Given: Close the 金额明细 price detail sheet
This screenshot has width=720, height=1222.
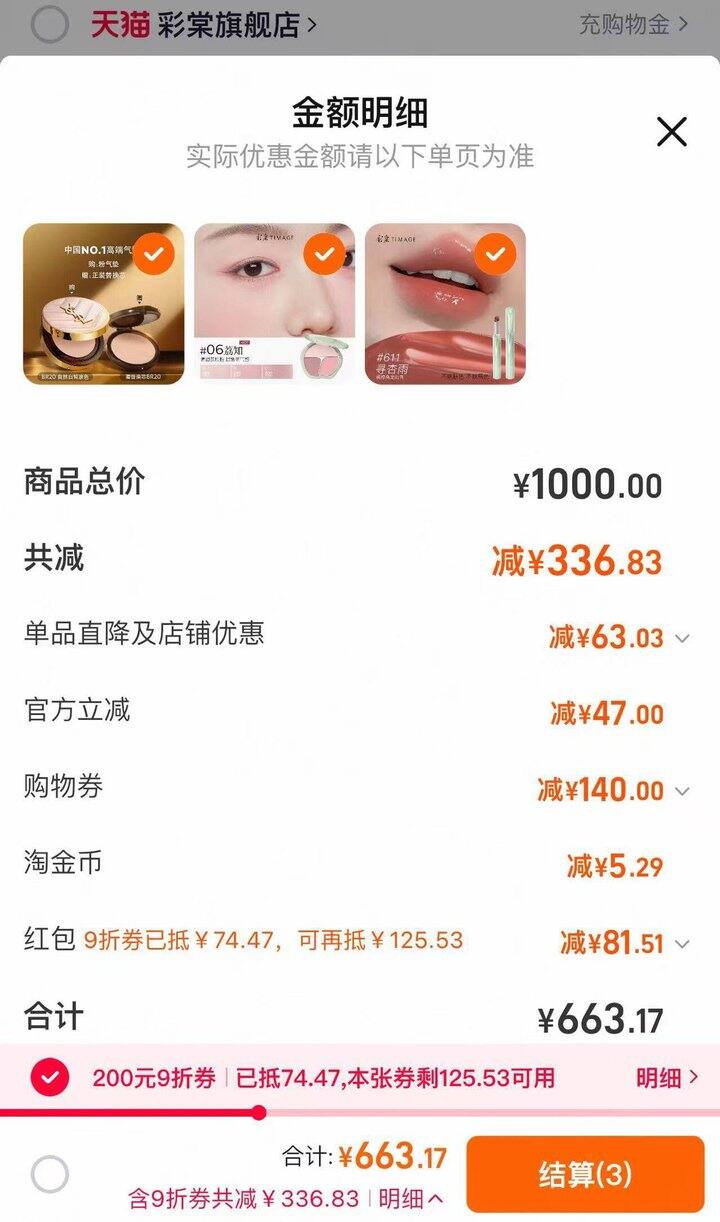Looking at the screenshot, I should (671, 131).
